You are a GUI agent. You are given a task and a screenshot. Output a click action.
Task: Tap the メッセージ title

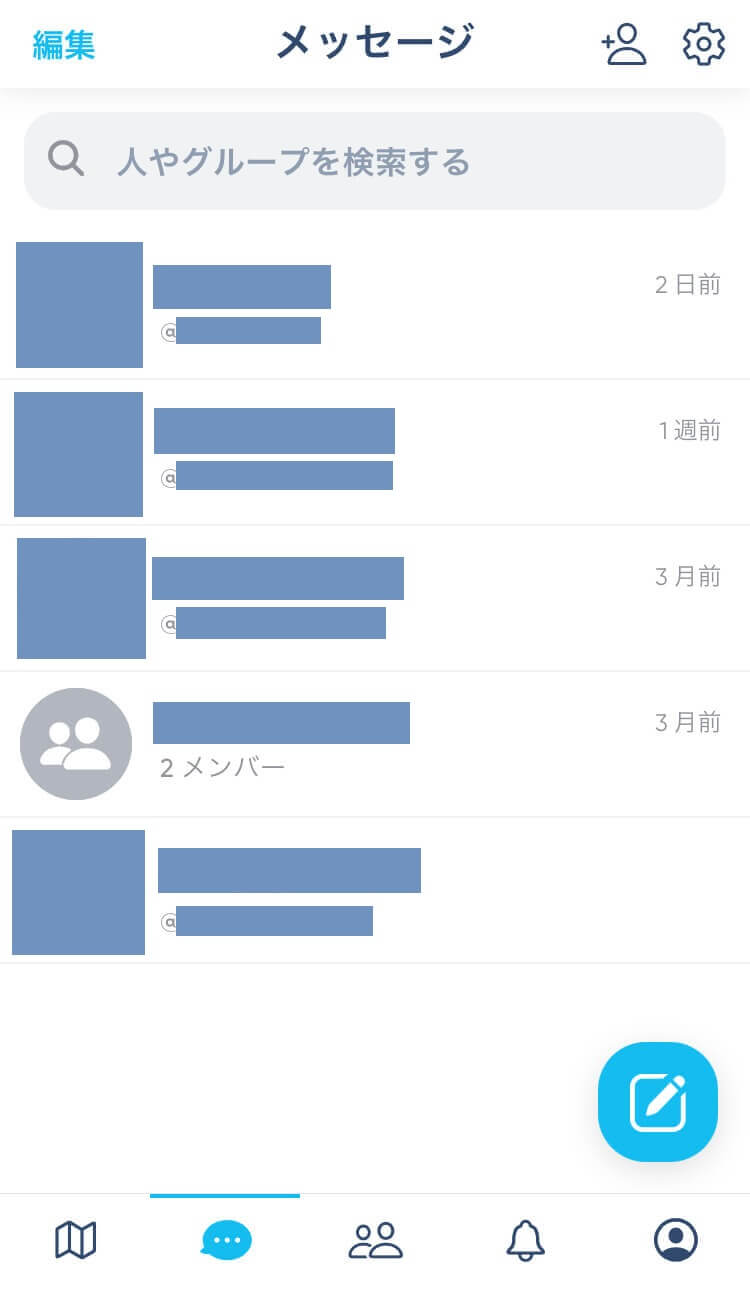(x=375, y=42)
